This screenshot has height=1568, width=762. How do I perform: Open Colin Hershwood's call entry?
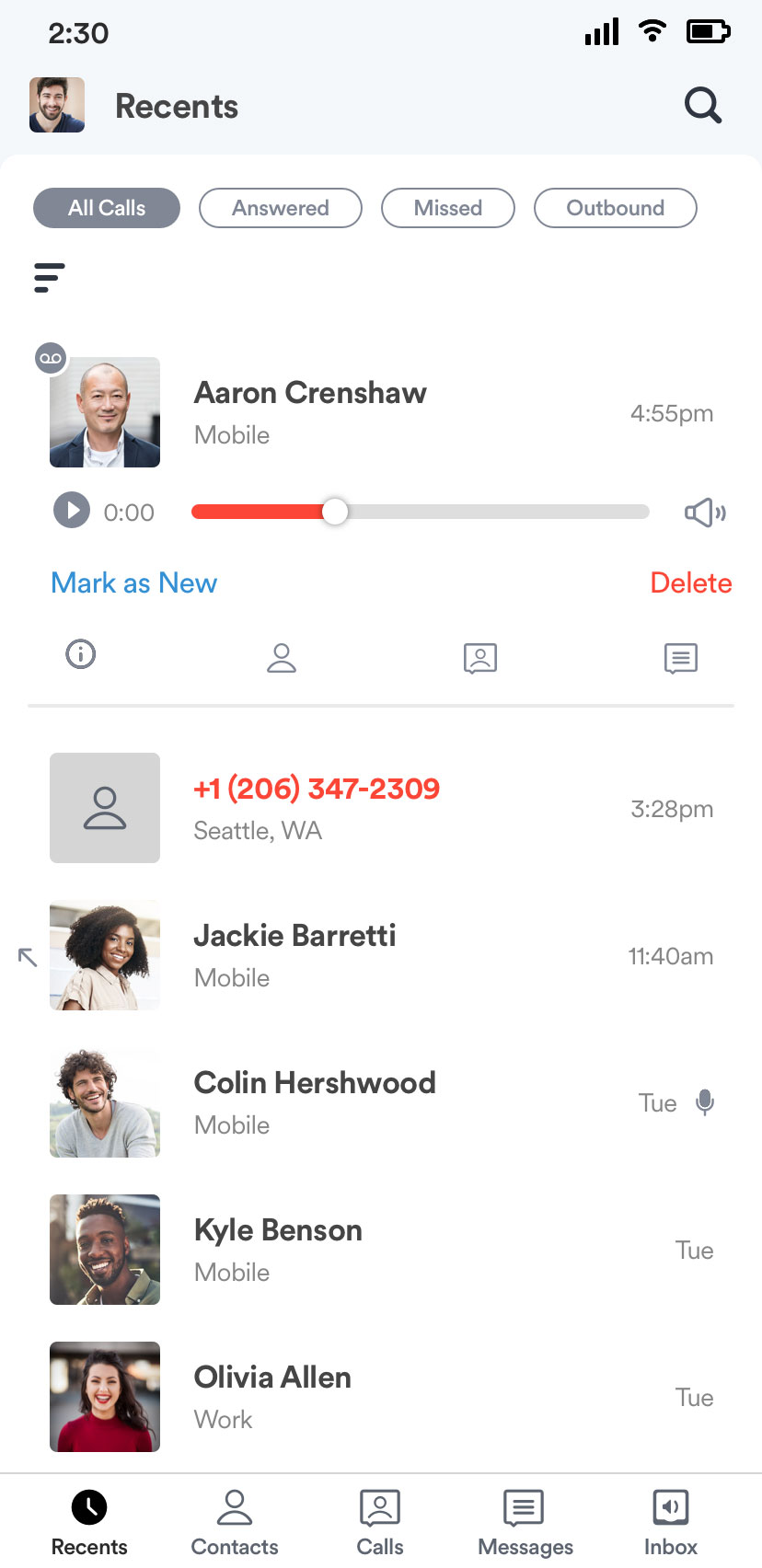click(381, 1102)
